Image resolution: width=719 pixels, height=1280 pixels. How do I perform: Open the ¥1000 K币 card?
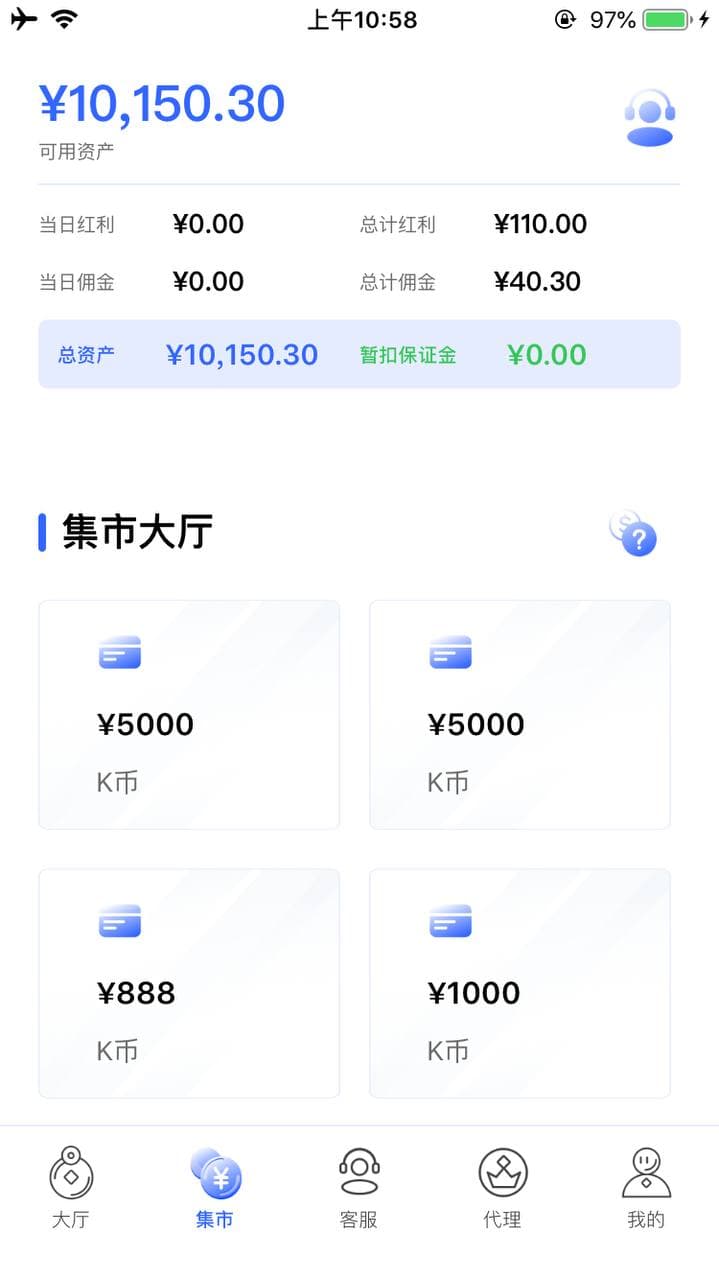520,983
